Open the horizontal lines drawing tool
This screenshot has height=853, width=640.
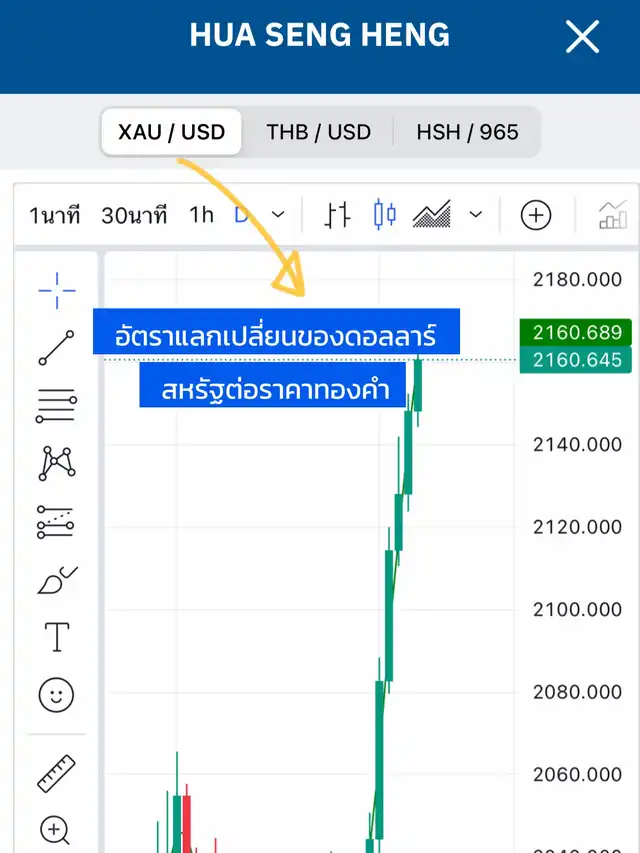57,405
